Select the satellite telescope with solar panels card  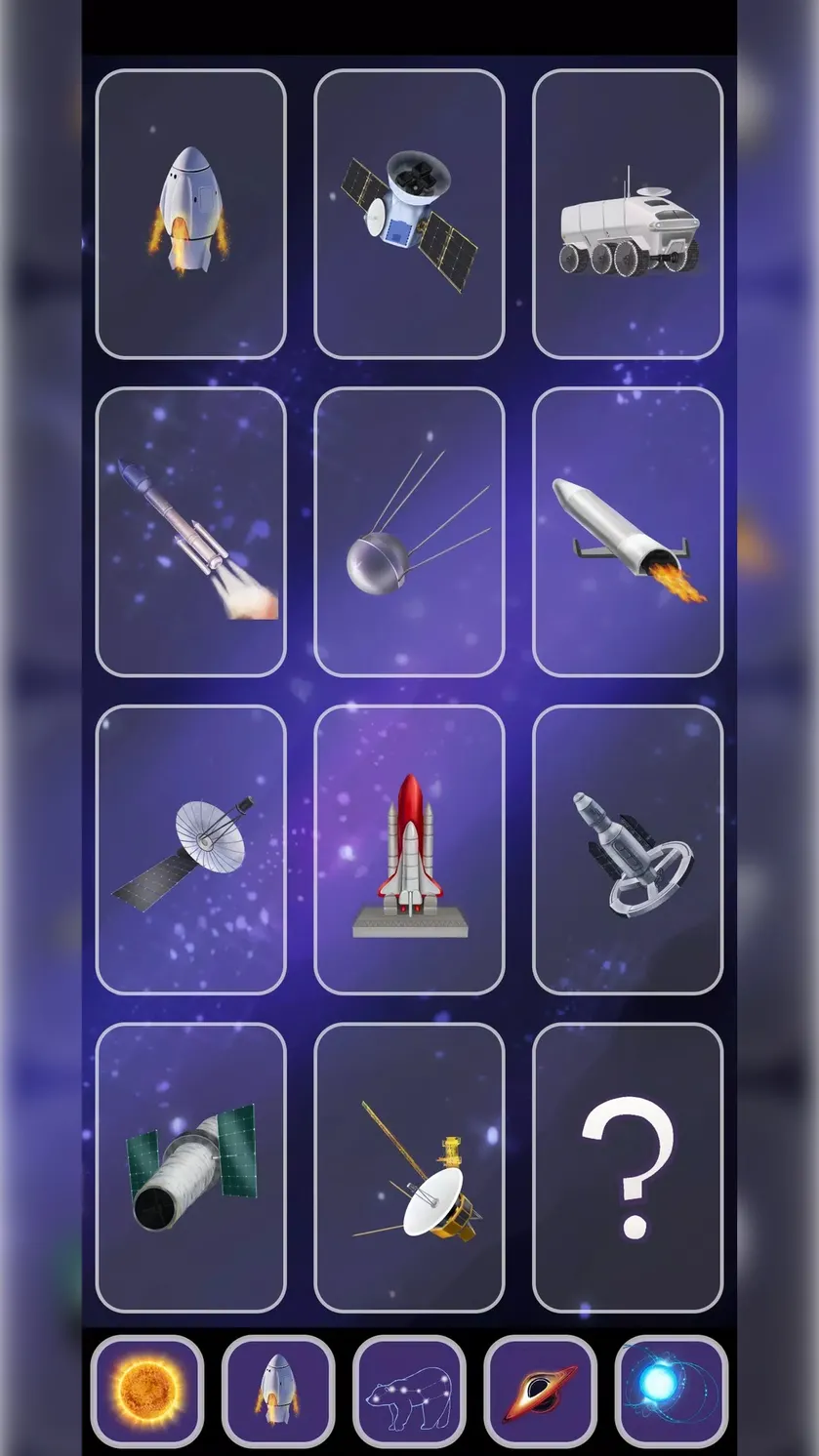point(409,215)
